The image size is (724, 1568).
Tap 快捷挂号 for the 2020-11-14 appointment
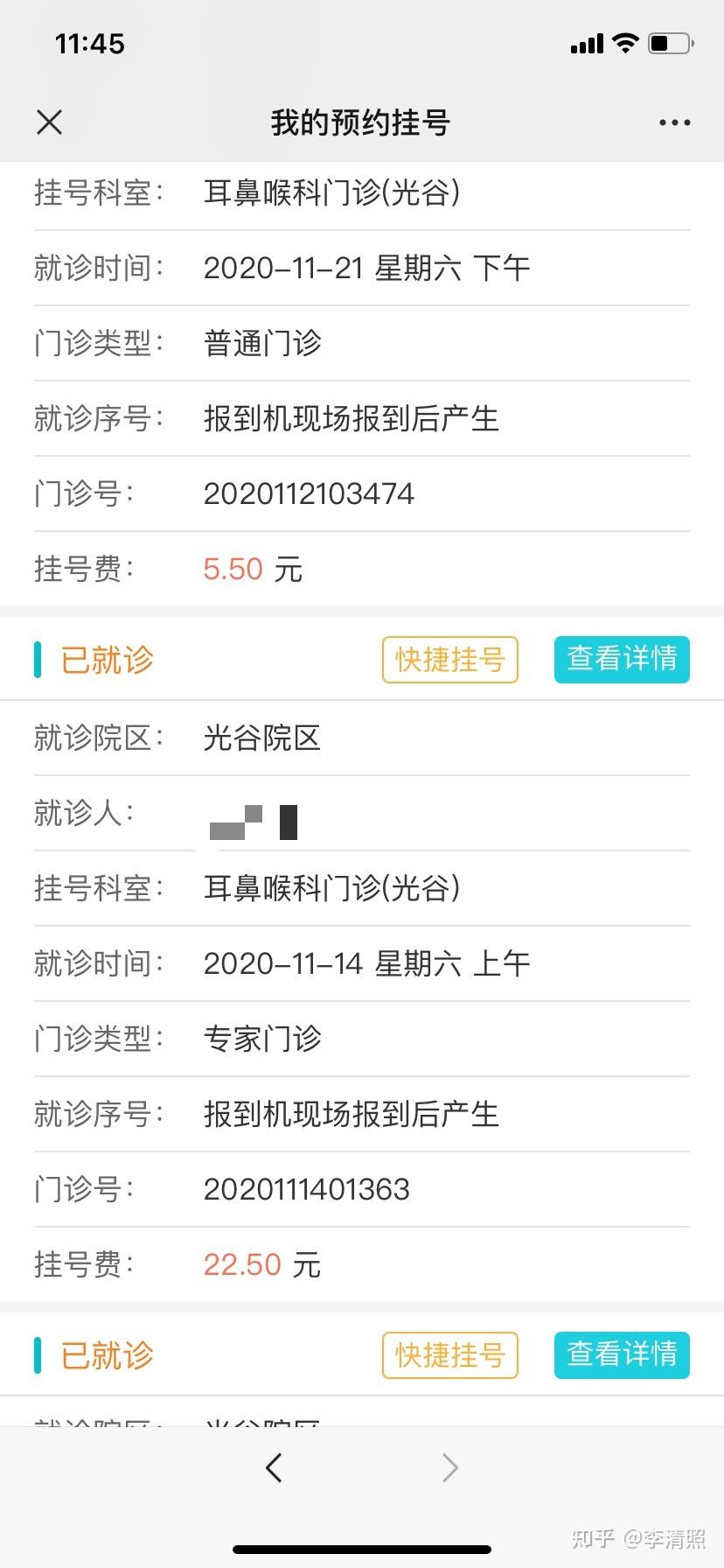[449, 660]
